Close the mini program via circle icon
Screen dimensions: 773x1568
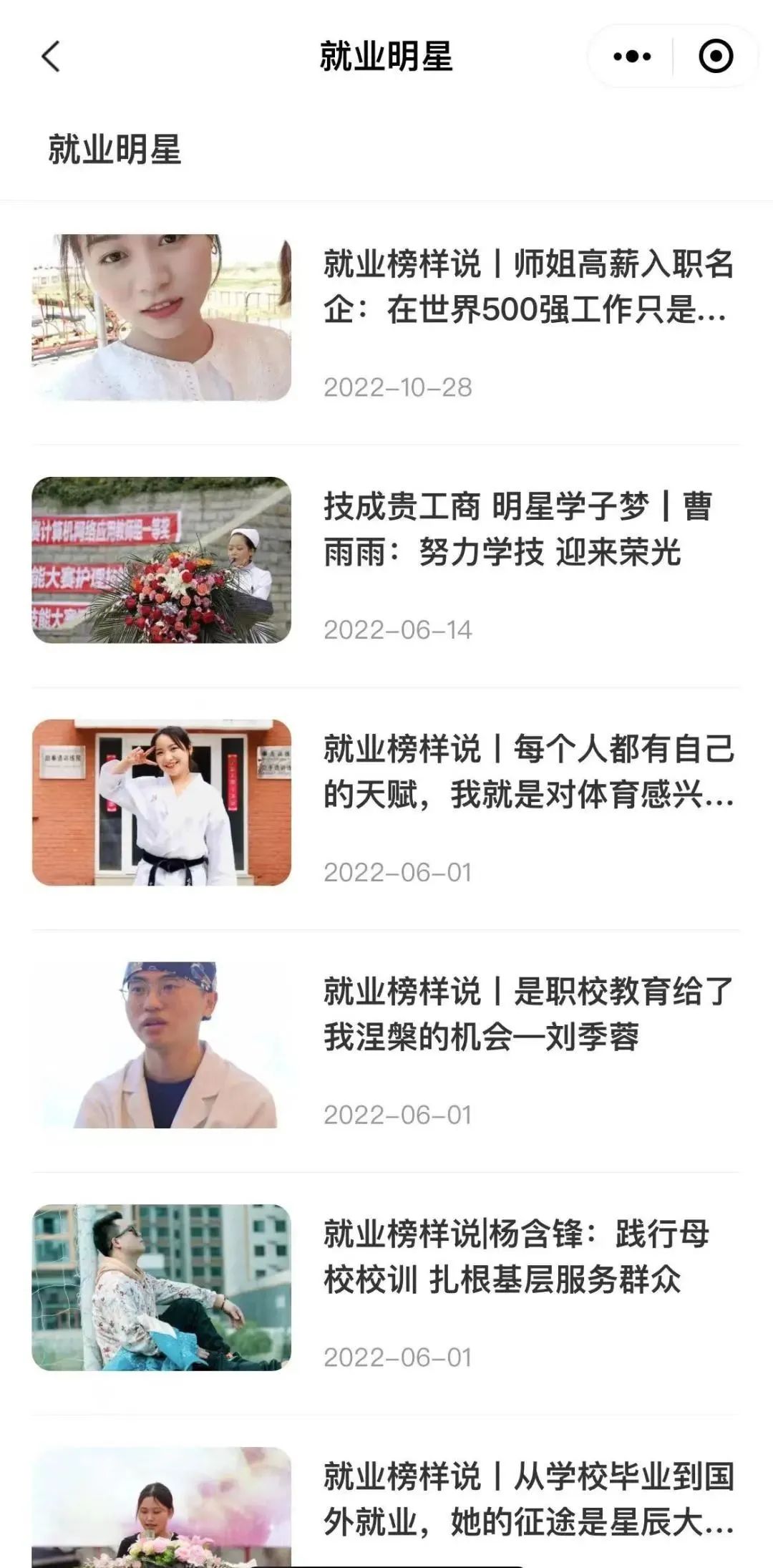click(715, 57)
